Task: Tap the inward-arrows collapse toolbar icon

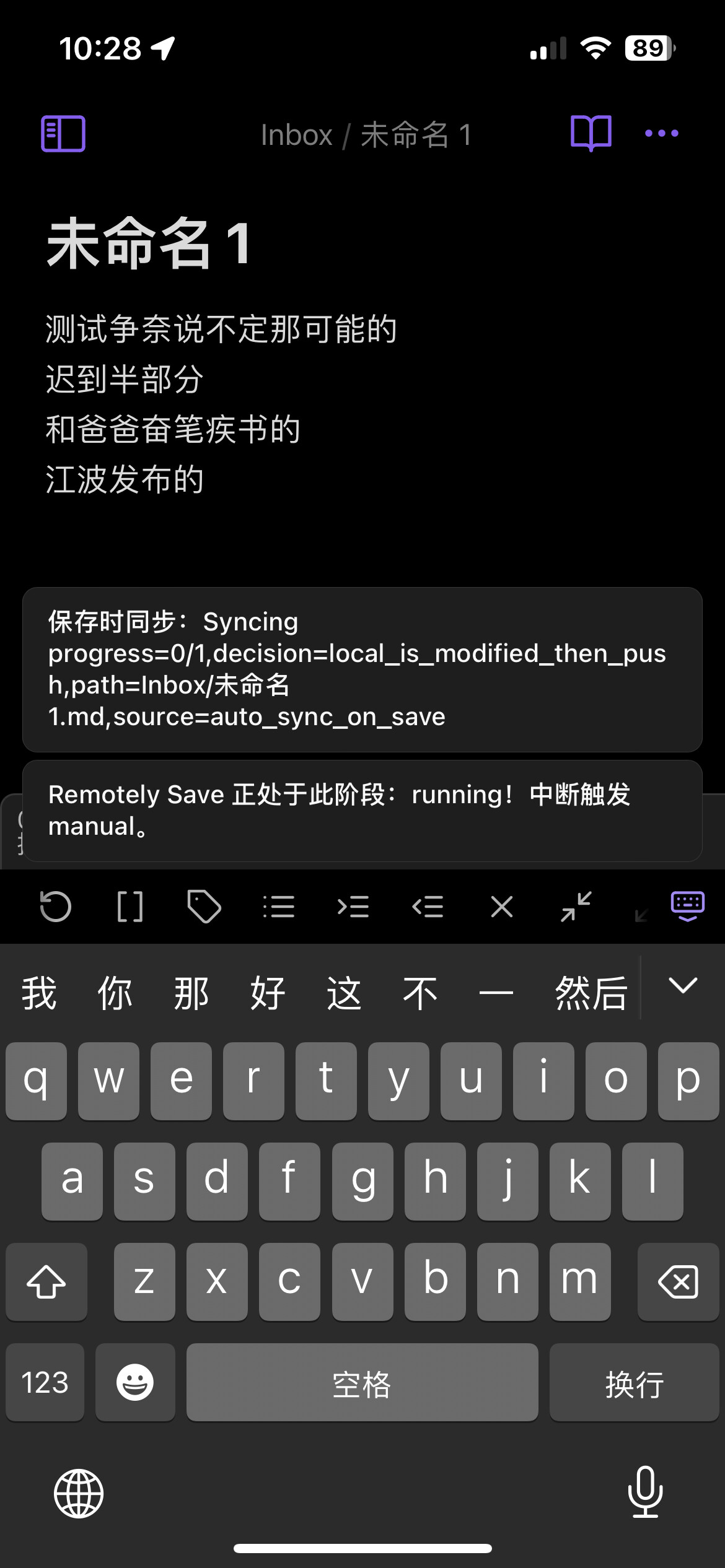Action: pos(576,907)
